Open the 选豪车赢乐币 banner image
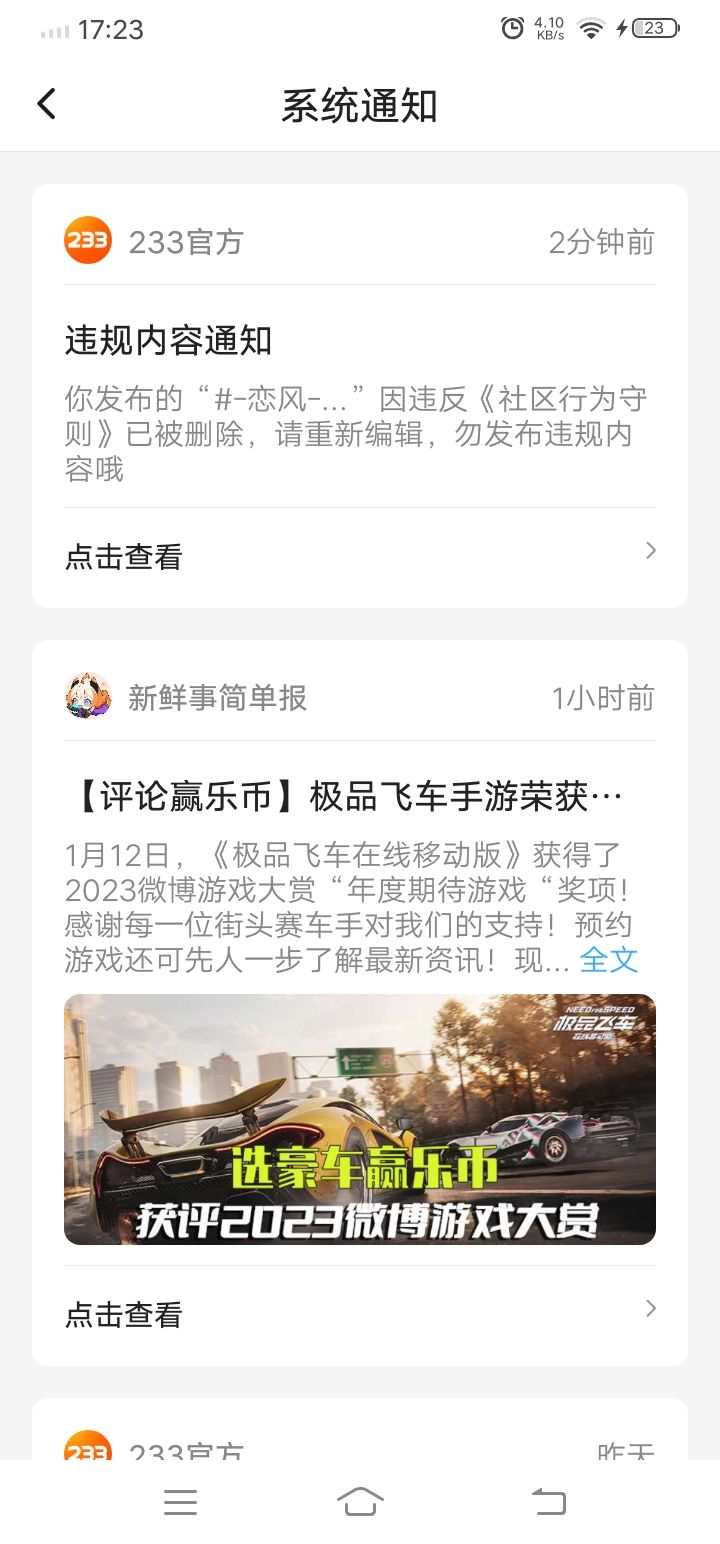Image resolution: width=720 pixels, height=1544 pixels. 360,1119
